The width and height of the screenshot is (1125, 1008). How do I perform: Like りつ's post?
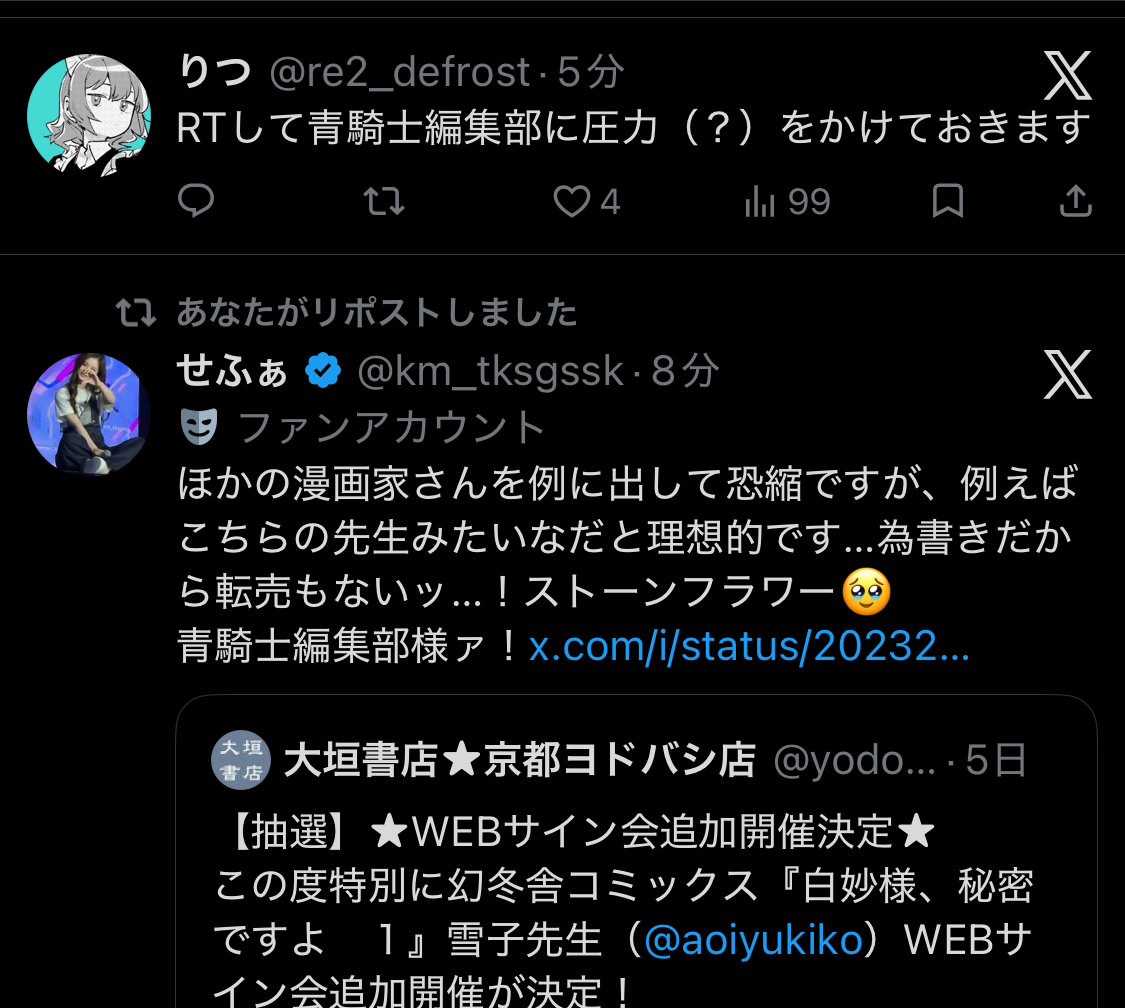pyautogui.click(x=573, y=202)
